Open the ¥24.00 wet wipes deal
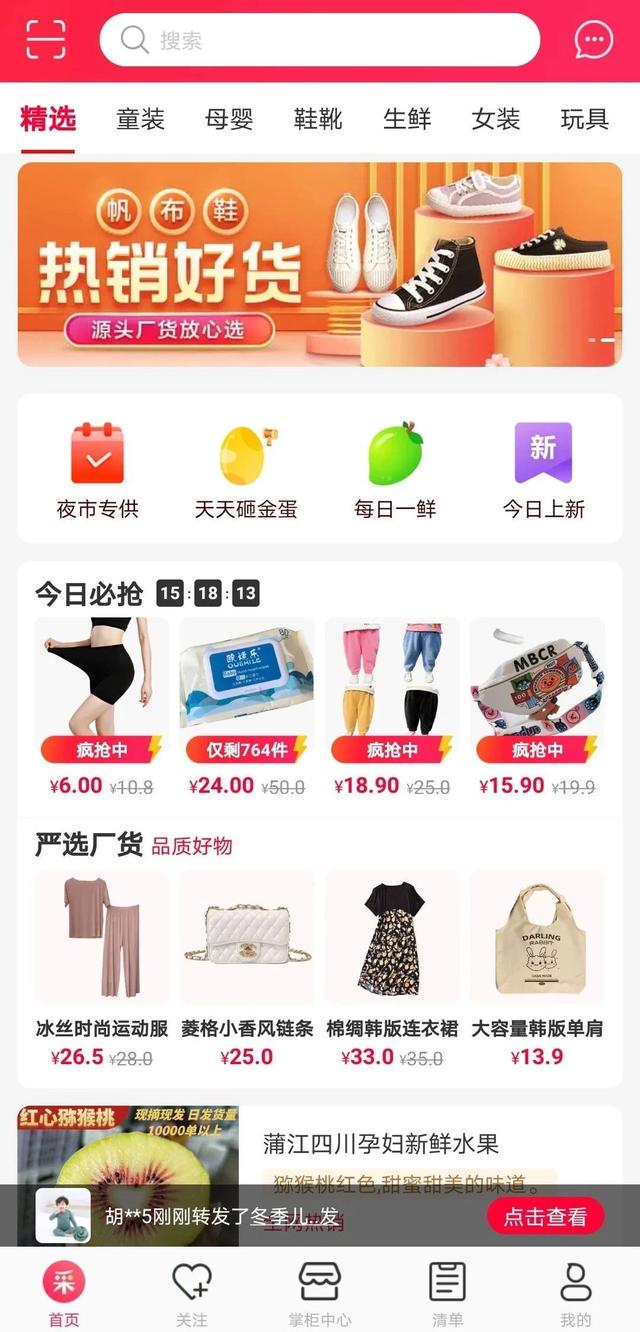 point(247,705)
